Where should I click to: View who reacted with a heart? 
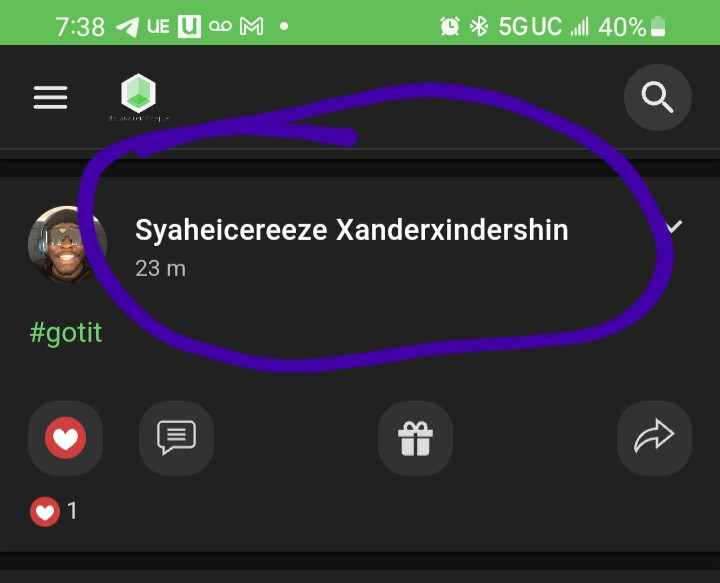[54, 512]
